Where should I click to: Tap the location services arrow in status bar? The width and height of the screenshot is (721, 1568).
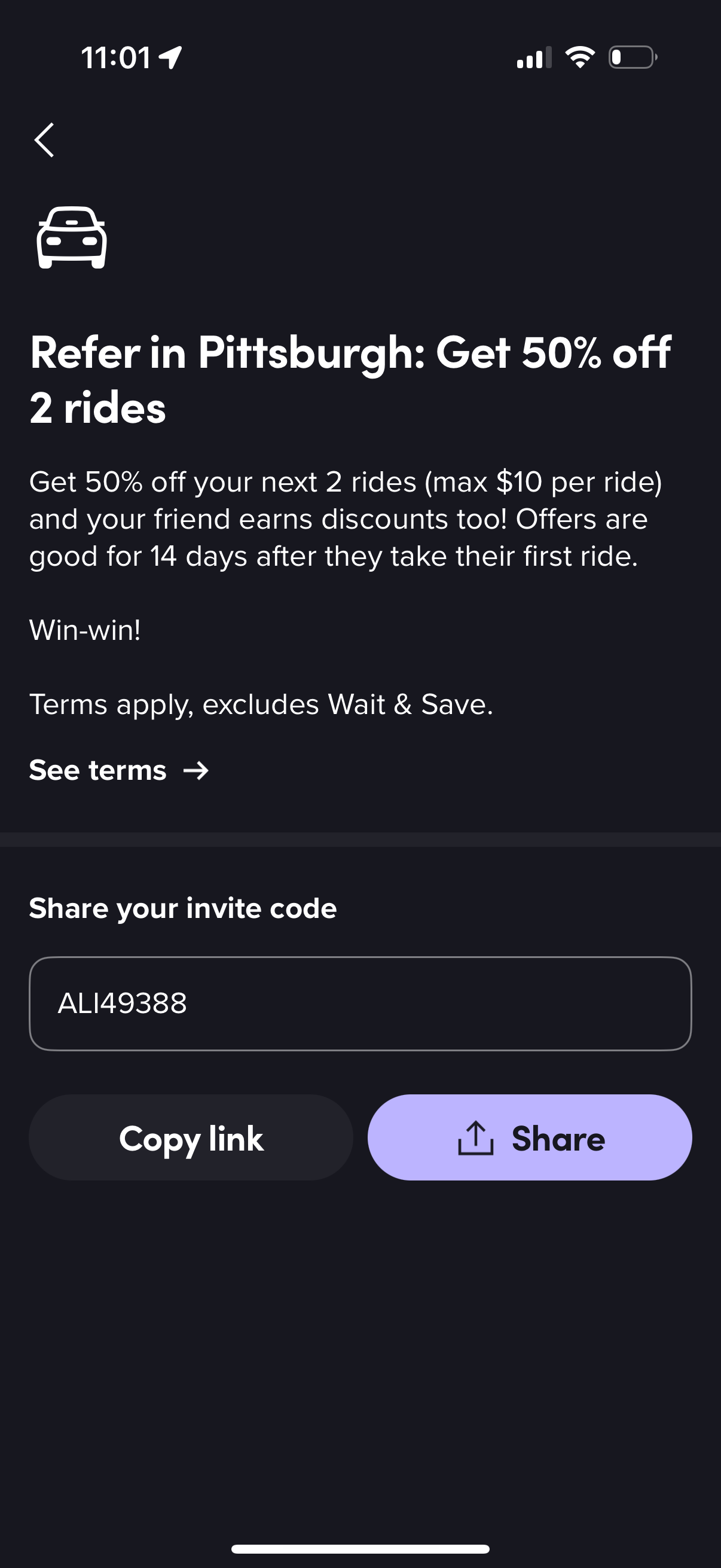(x=170, y=57)
